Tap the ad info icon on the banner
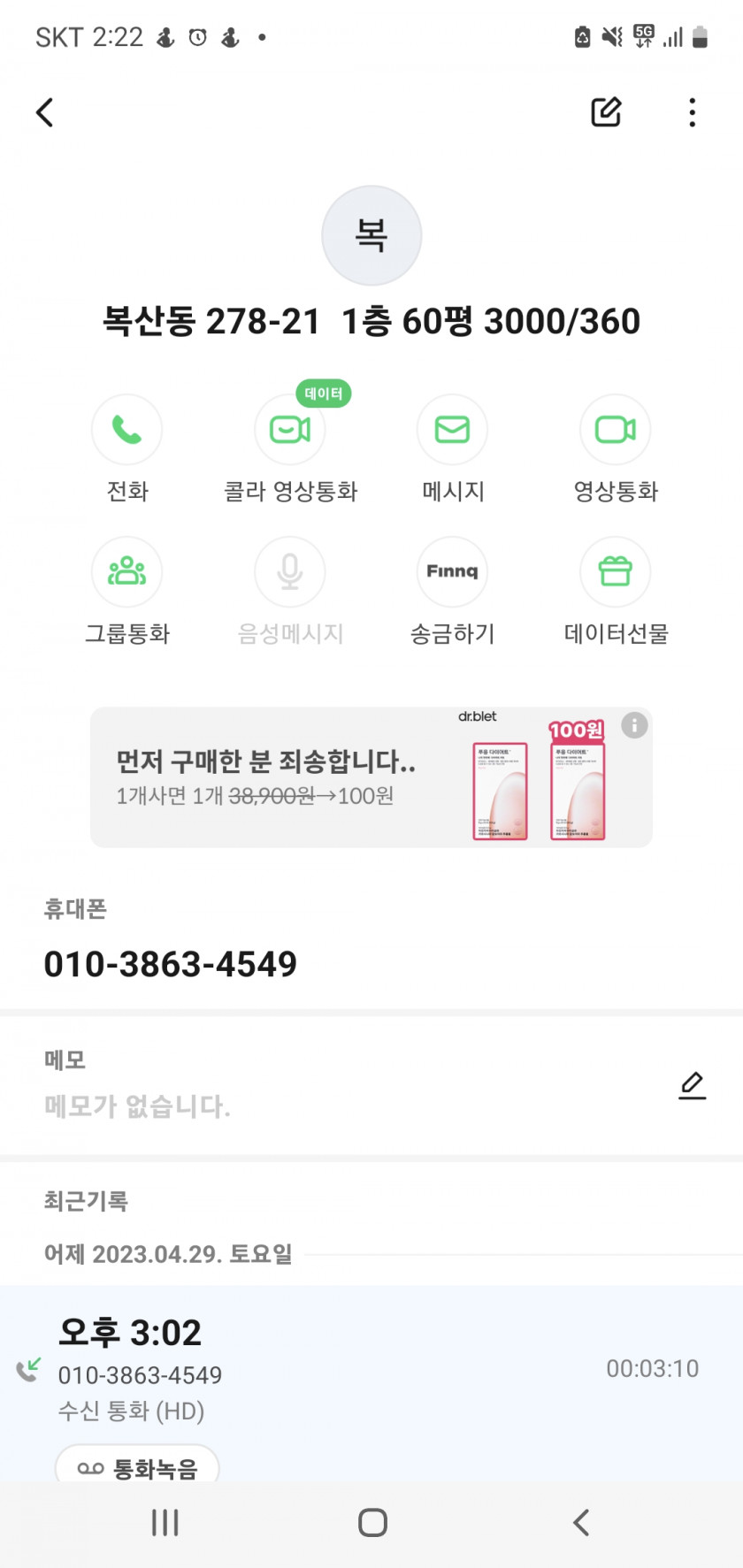743x1568 pixels. (x=634, y=726)
